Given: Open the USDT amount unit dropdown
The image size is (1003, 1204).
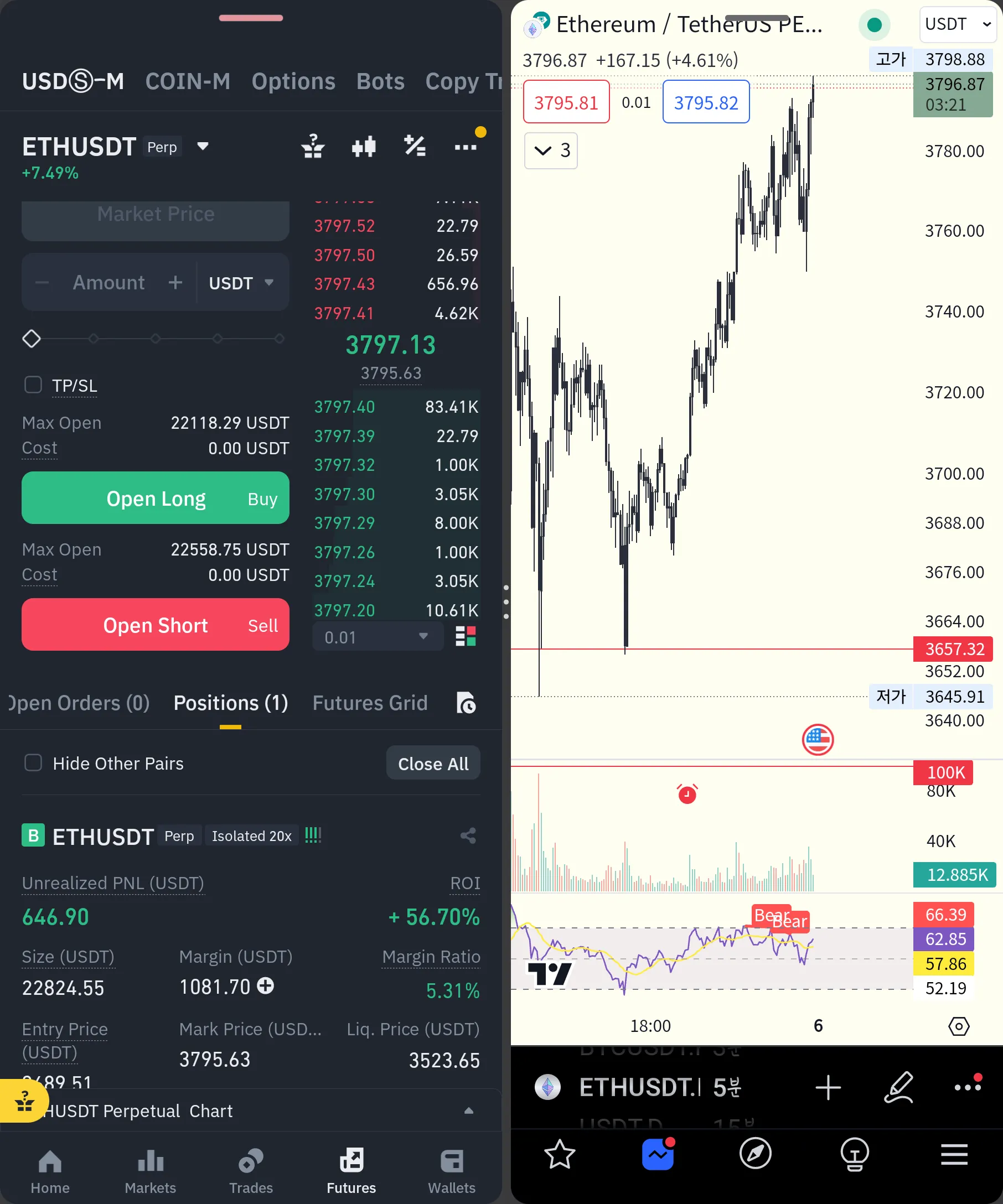Looking at the screenshot, I should (x=241, y=283).
